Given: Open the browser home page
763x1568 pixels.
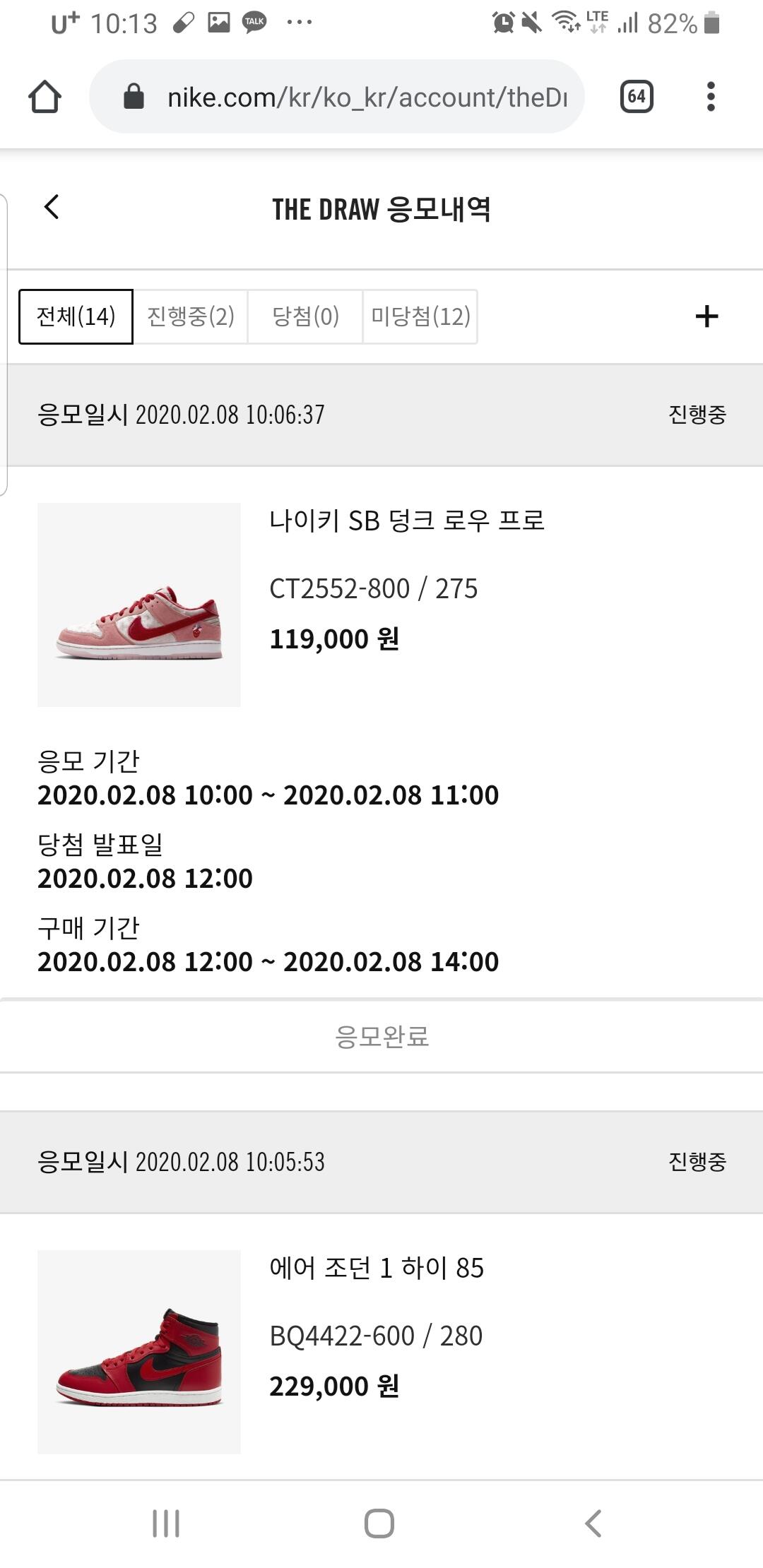Looking at the screenshot, I should click(x=45, y=97).
